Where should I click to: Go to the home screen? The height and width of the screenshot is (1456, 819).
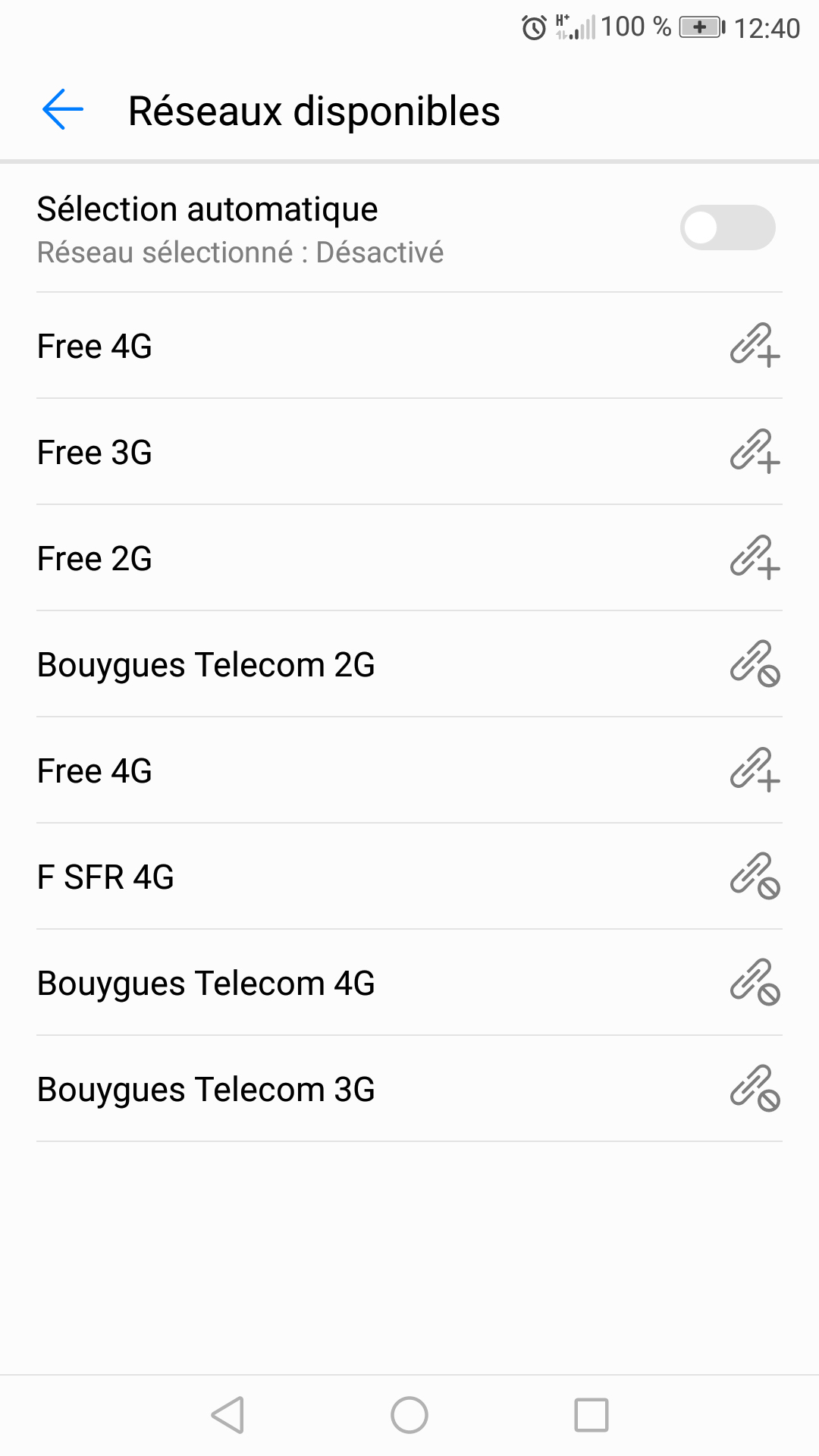[409, 1415]
